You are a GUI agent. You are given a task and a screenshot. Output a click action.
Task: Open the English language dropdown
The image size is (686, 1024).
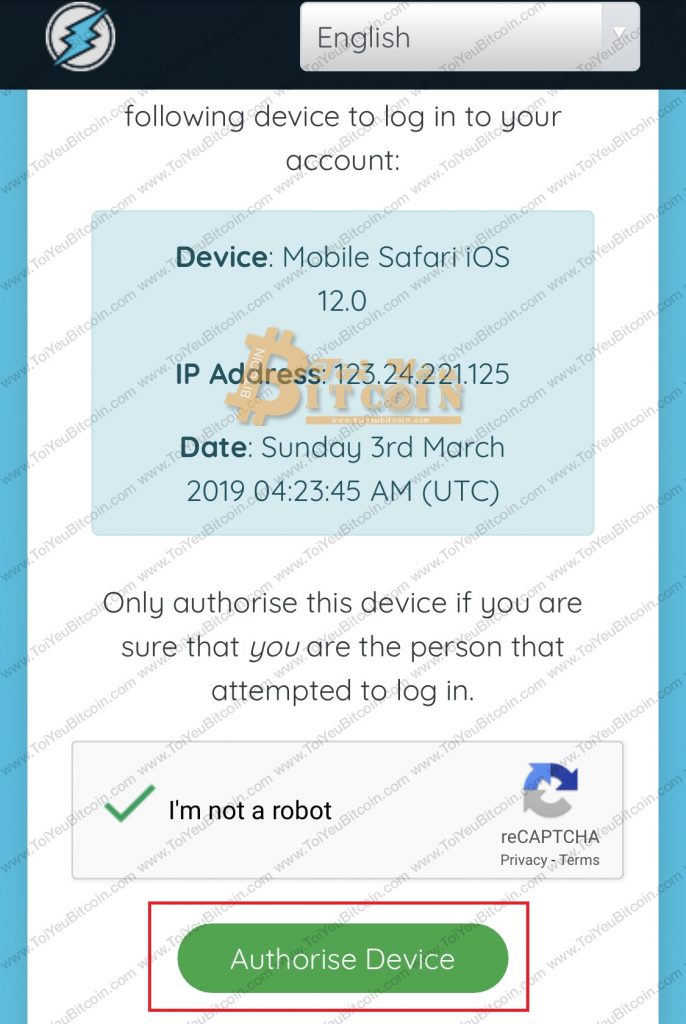(x=469, y=37)
